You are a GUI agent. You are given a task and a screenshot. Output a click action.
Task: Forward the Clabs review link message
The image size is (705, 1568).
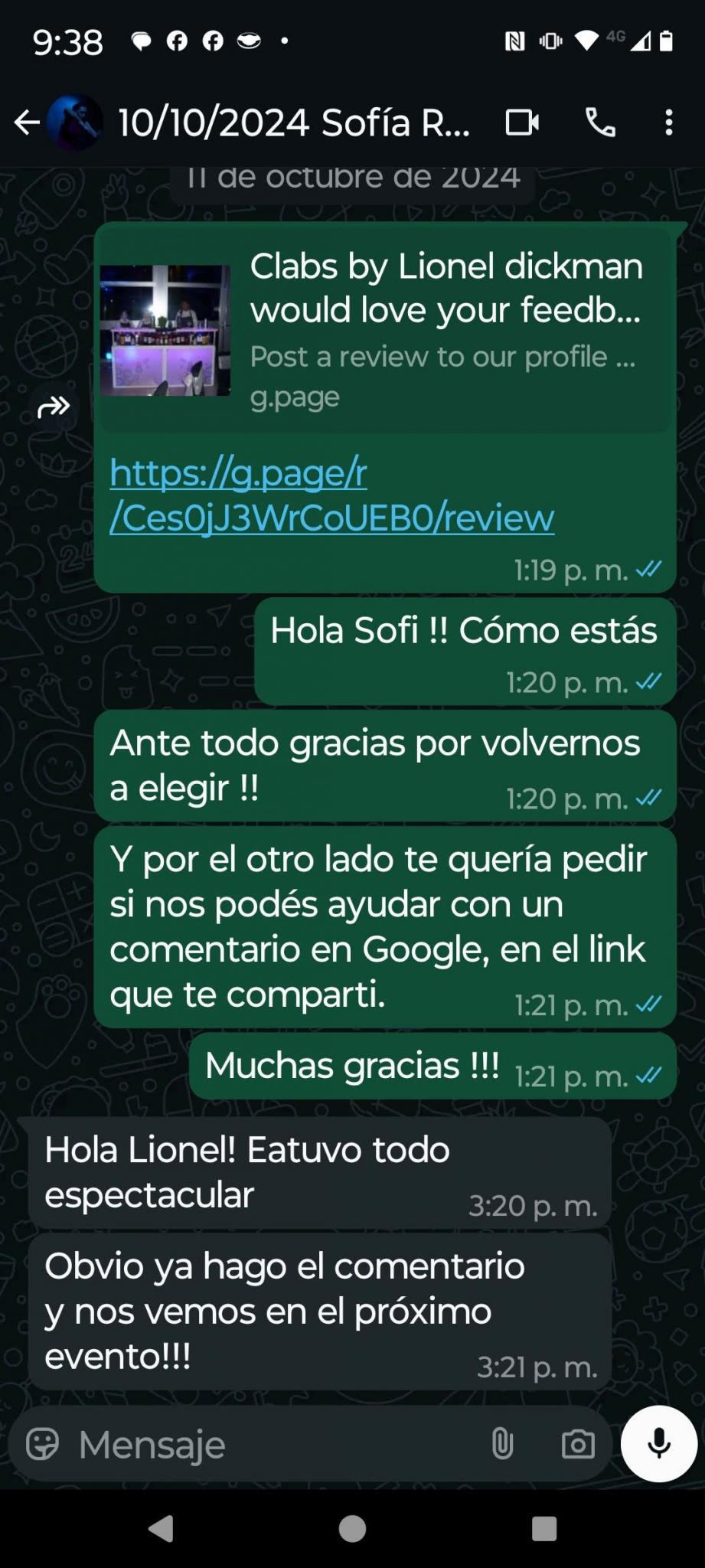click(x=54, y=407)
